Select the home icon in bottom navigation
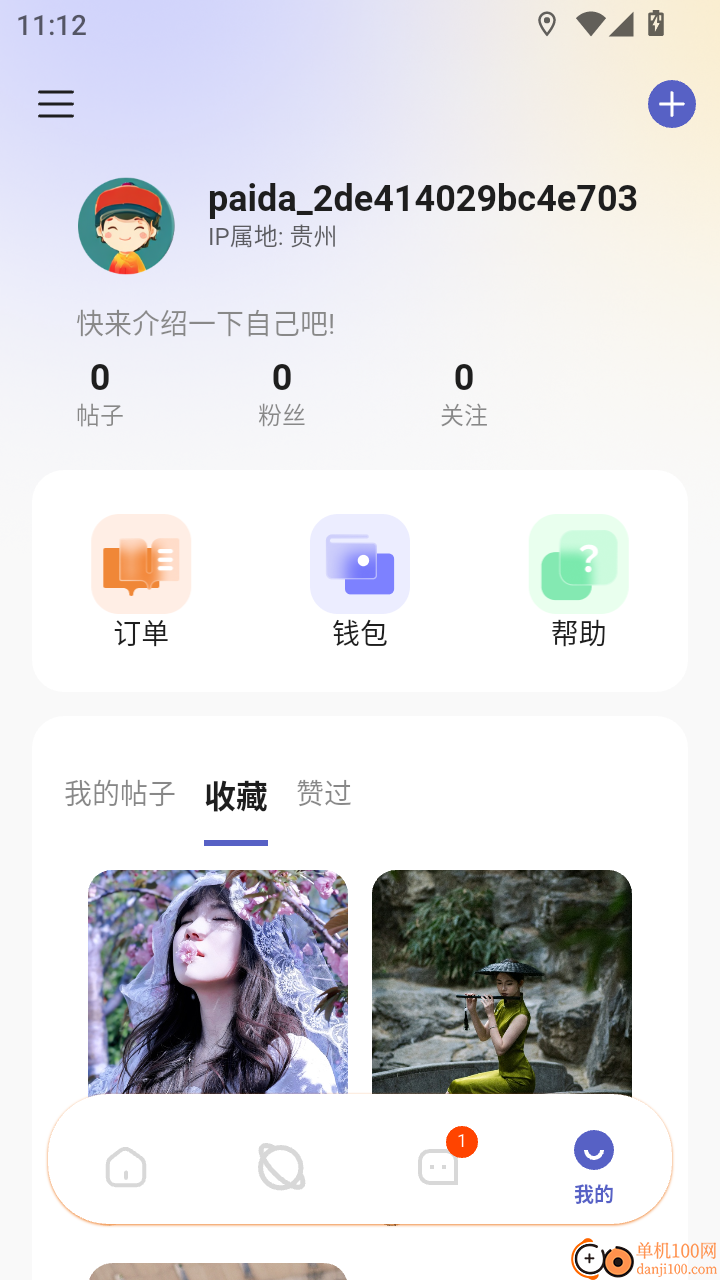The image size is (720, 1280). [x=124, y=1166]
